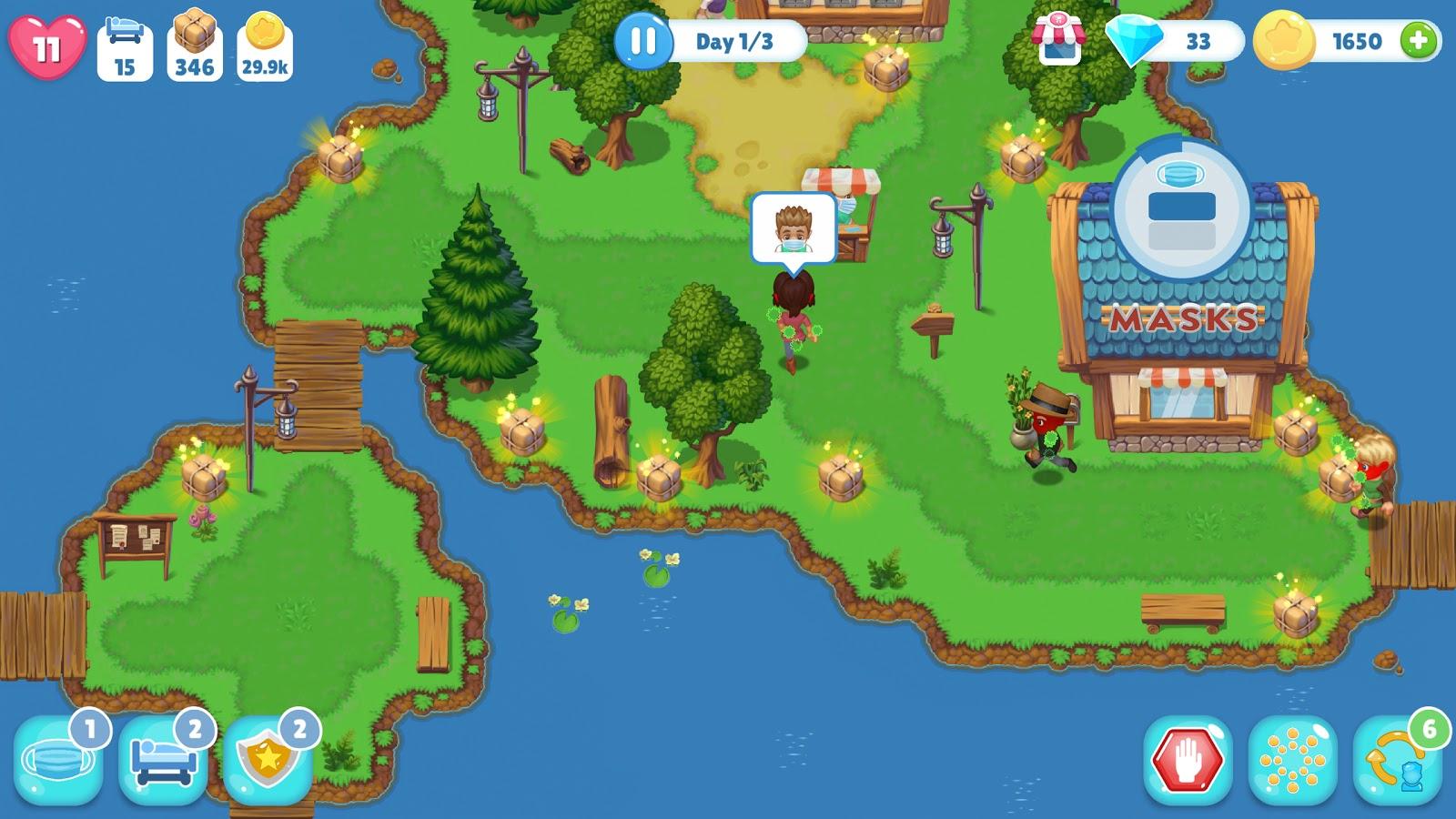Viewport: 1456px width, 819px height.
Task: Open the diamonds balance
Action: (x=1174, y=41)
